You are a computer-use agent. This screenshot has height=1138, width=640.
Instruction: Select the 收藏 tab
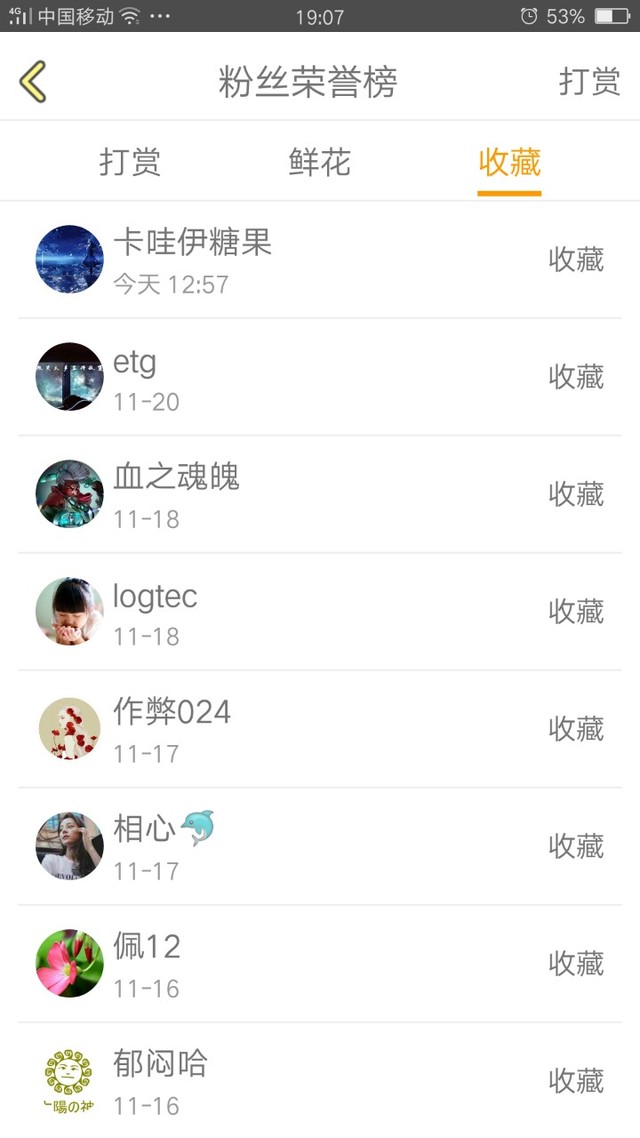point(509,162)
